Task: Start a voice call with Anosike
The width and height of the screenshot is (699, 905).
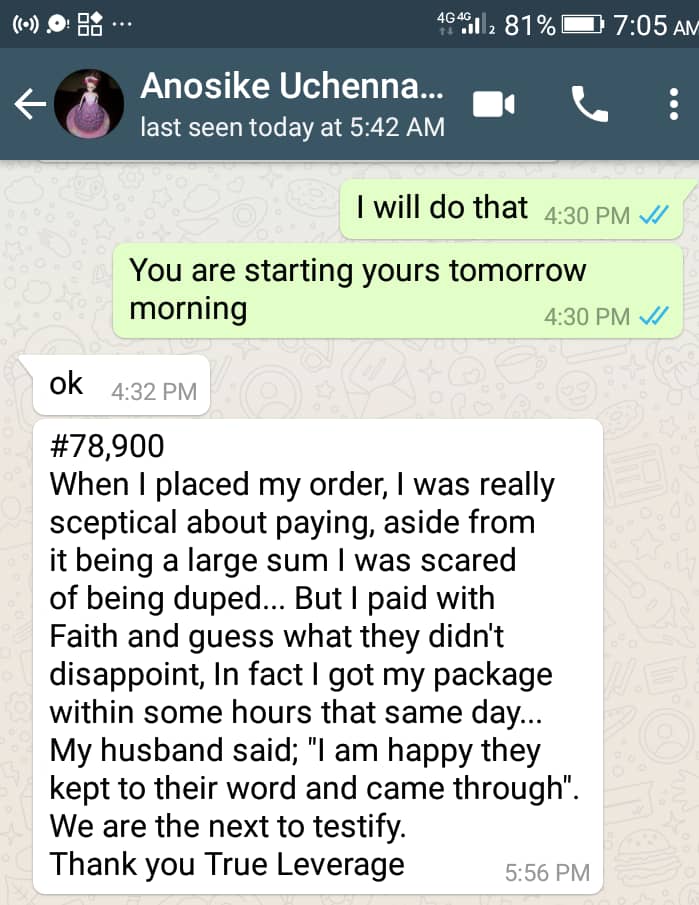Action: click(589, 104)
